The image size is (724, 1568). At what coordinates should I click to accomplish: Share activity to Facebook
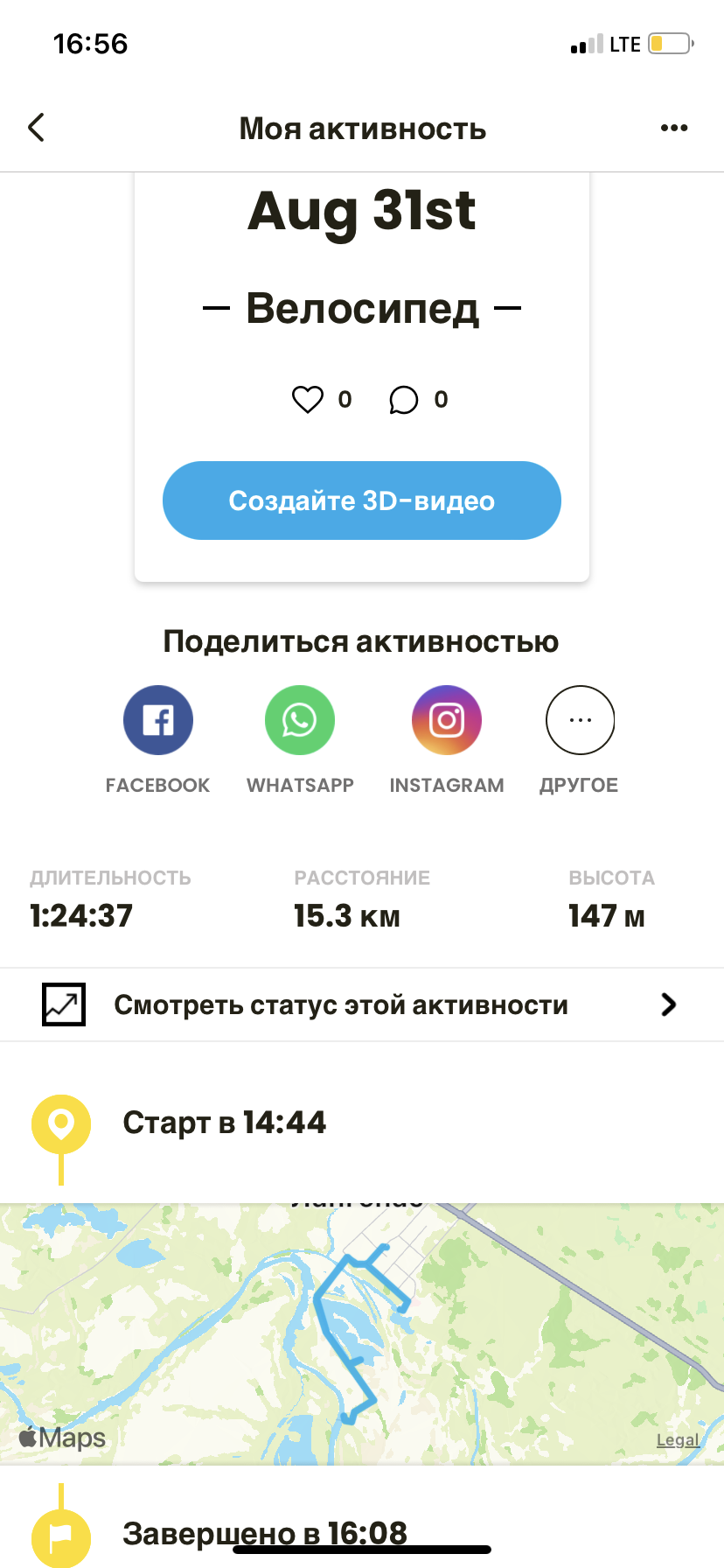pyautogui.click(x=158, y=720)
